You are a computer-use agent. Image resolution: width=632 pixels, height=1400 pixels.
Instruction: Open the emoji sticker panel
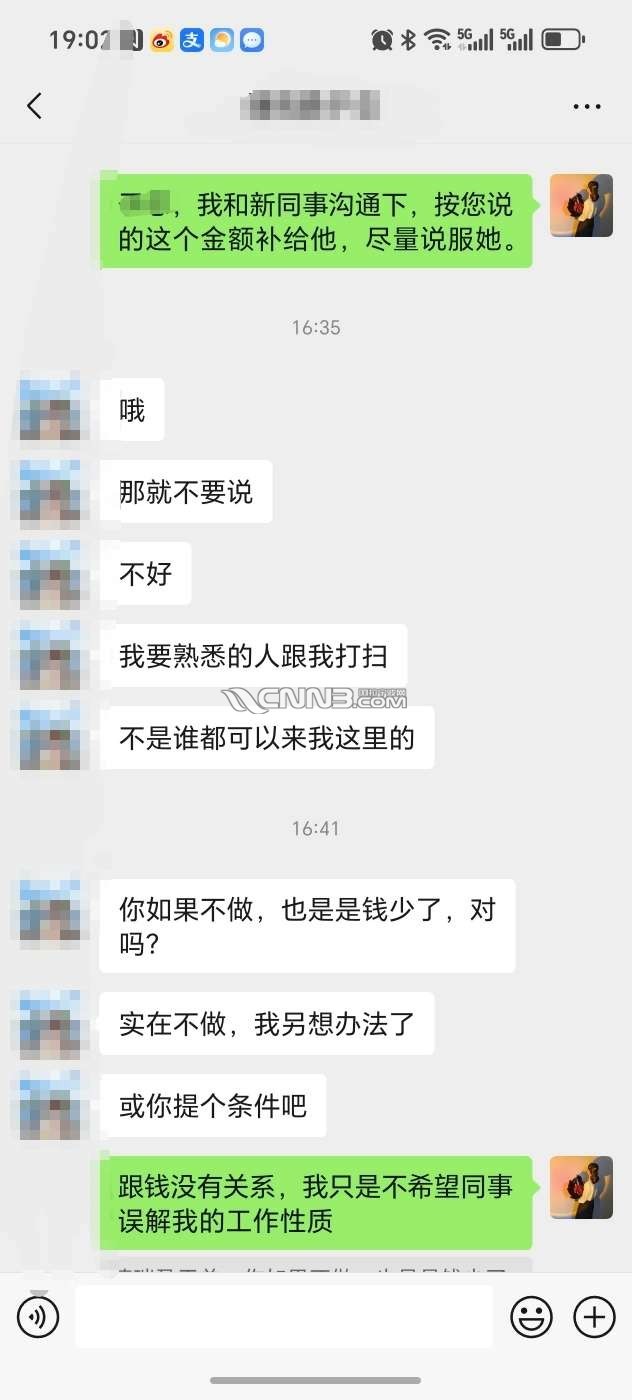(531, 1317)
